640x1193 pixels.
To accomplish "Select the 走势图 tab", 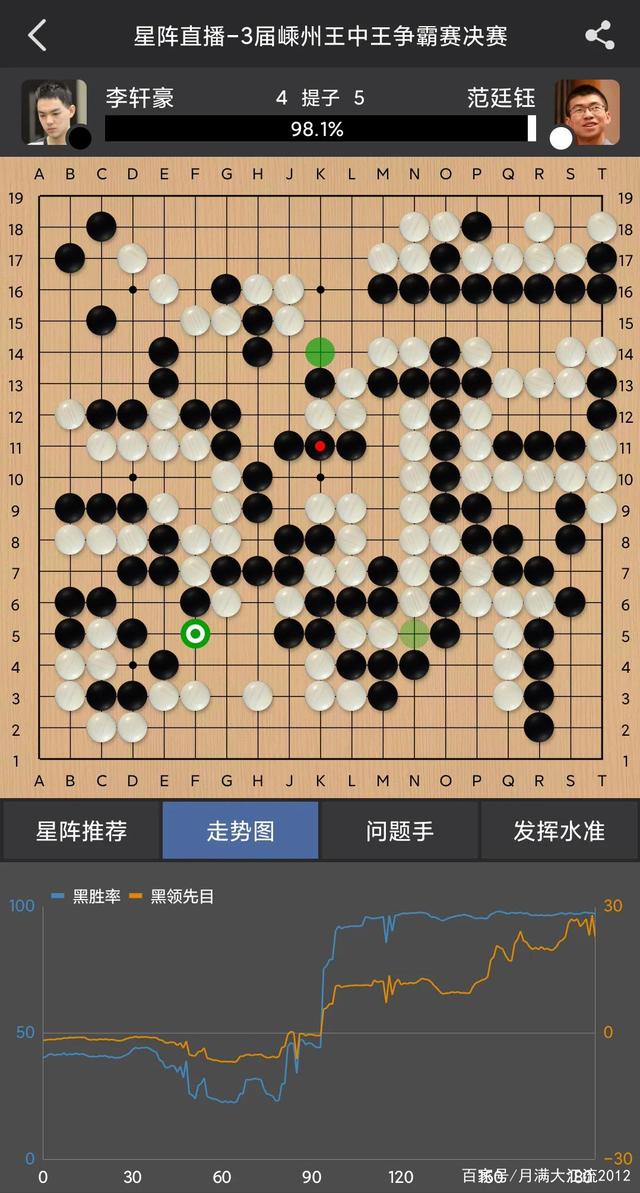I will (x=240, y=830).
